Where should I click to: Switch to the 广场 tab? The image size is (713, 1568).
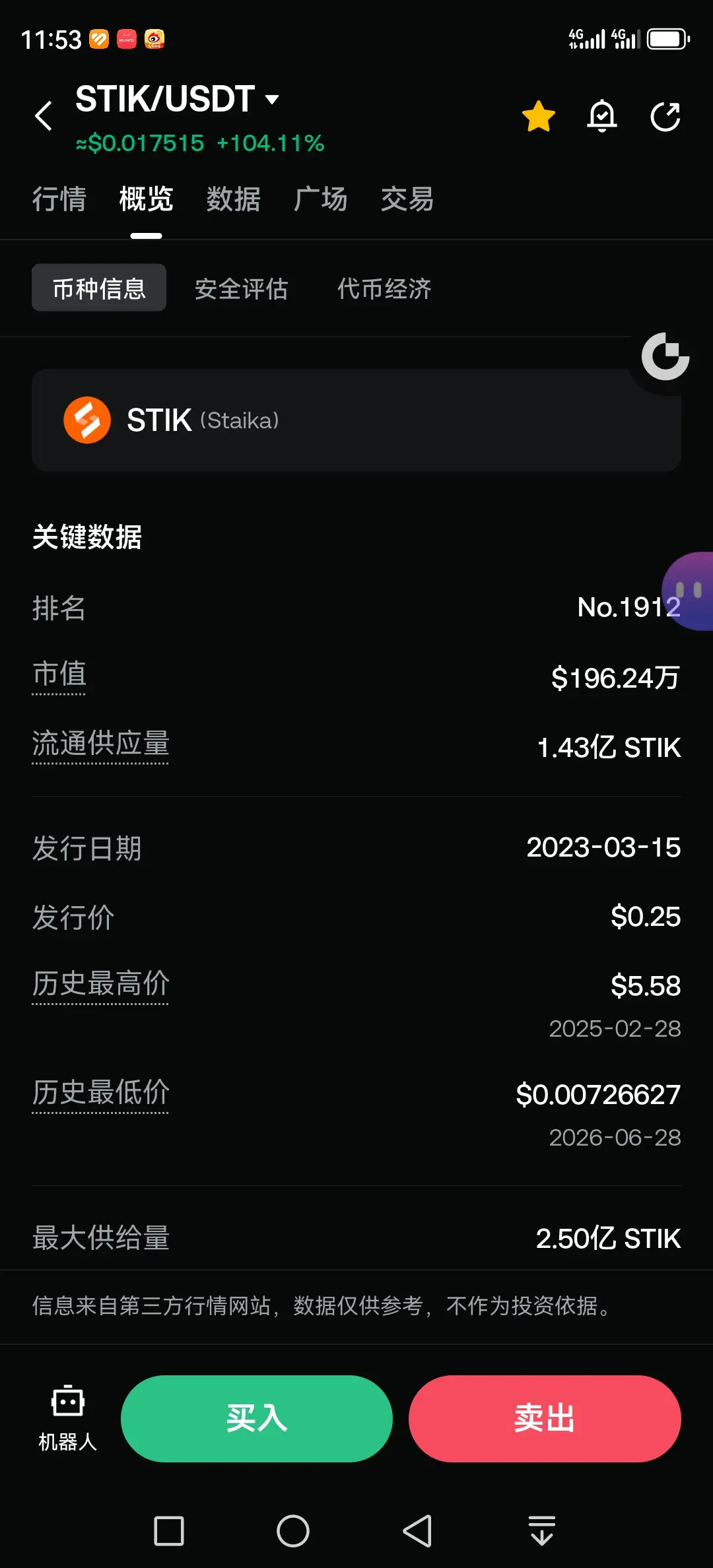tap(320, 199)
